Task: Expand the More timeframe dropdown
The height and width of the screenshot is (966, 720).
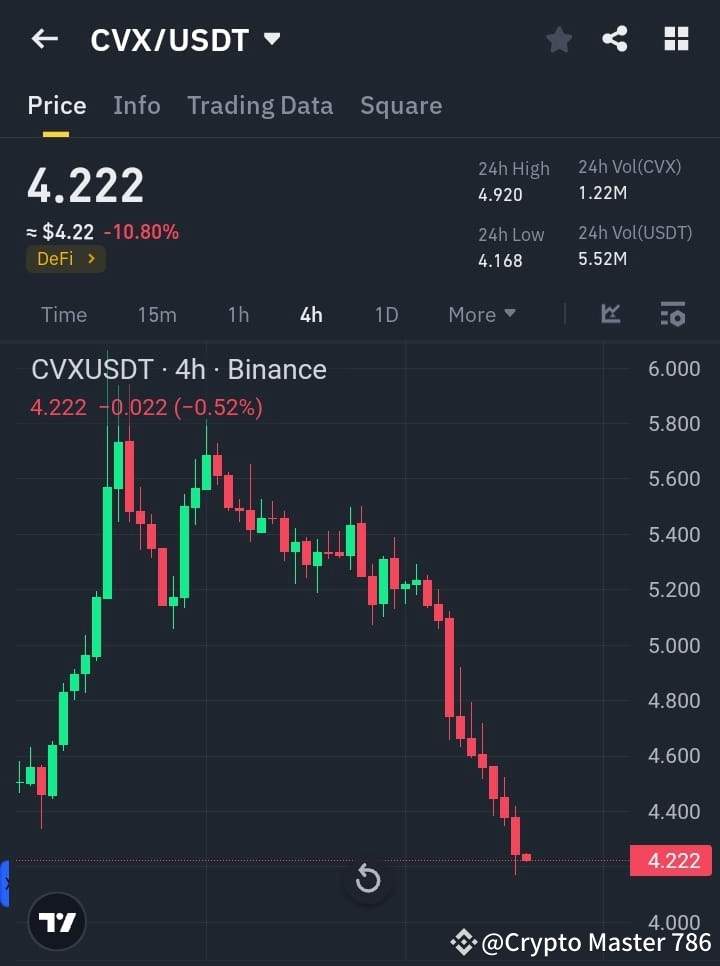Action: tap(481, 314)
